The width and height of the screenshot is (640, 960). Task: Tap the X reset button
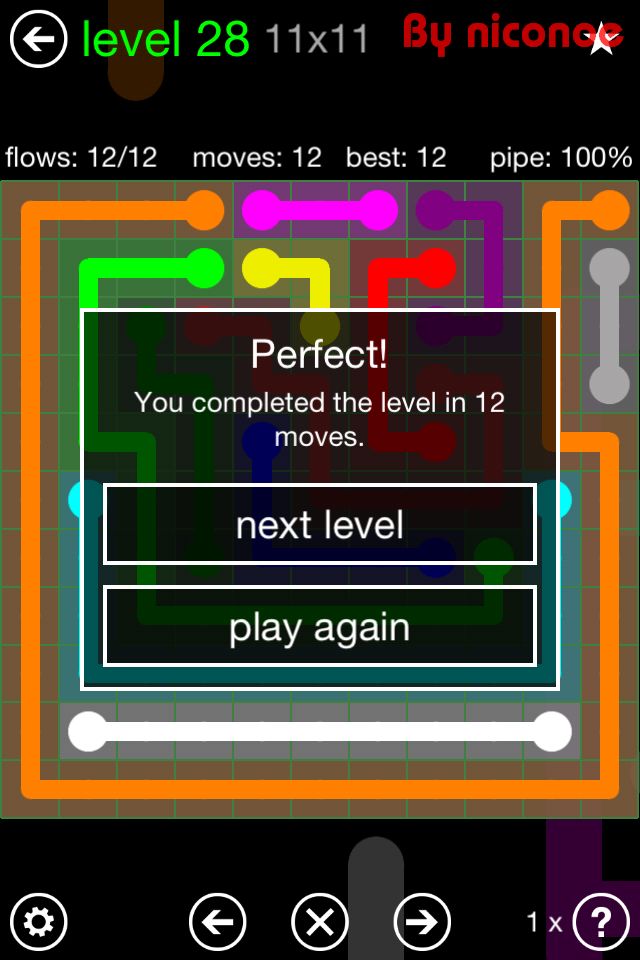(x=320, y=921)
